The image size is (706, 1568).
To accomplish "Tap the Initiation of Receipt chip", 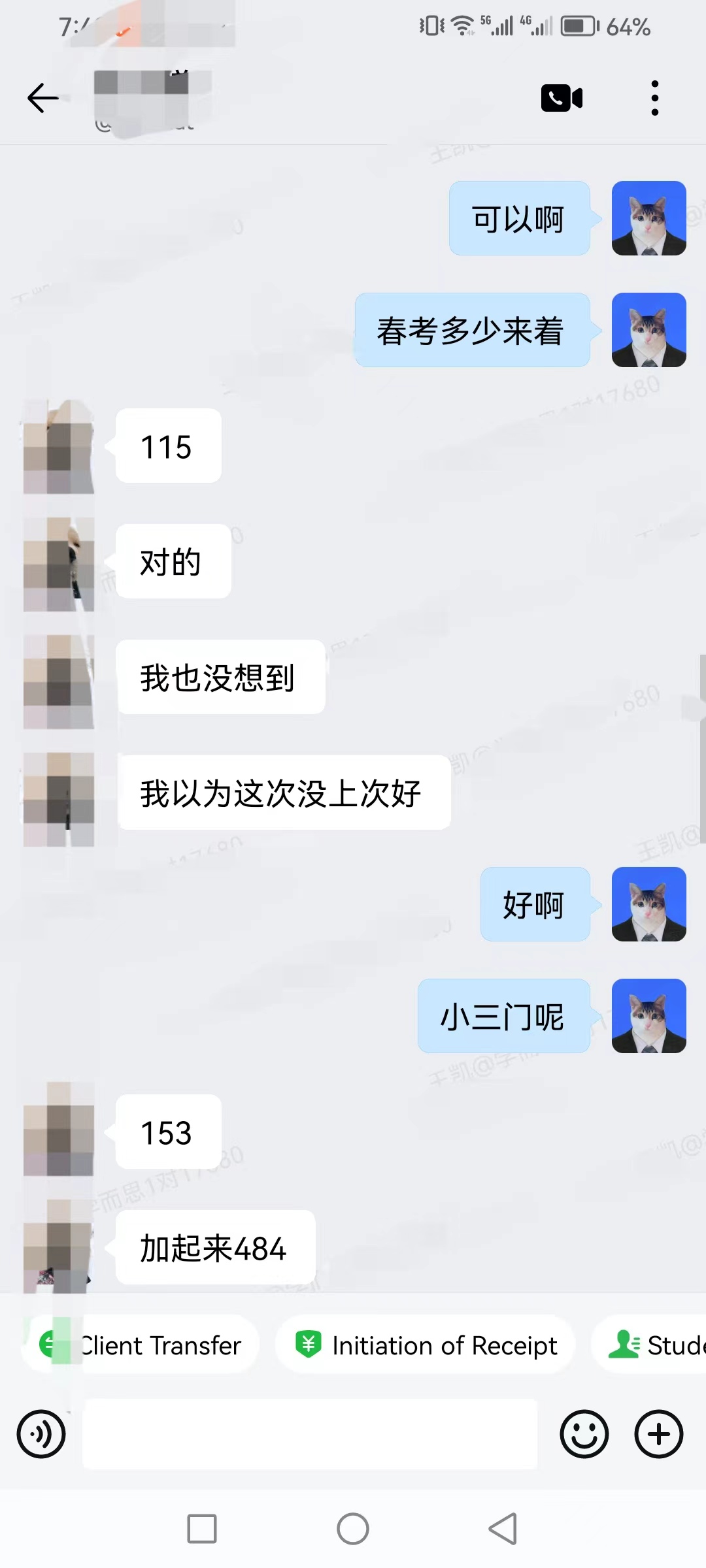I will pos(425,1345).
